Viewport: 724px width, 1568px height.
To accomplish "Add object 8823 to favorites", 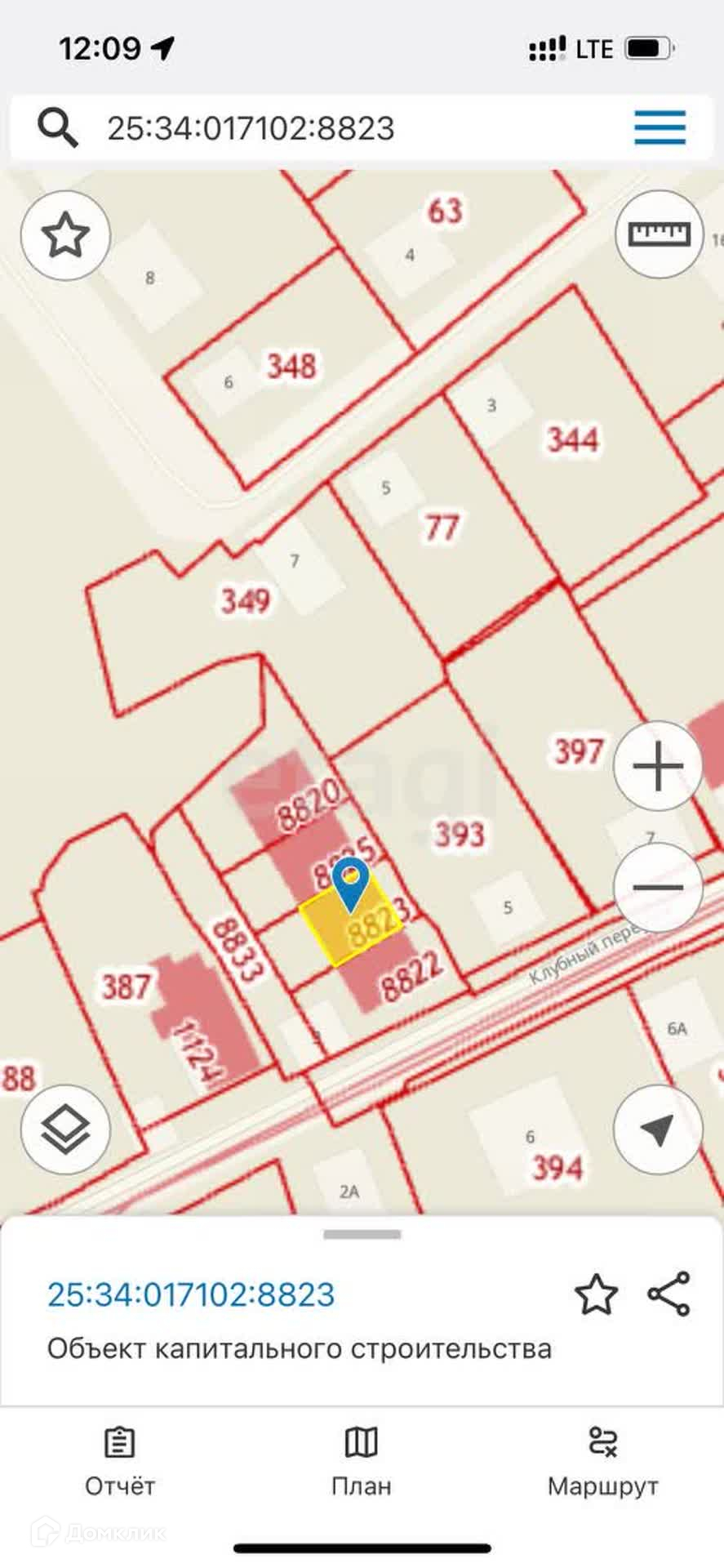I will tap(596, 1294).
